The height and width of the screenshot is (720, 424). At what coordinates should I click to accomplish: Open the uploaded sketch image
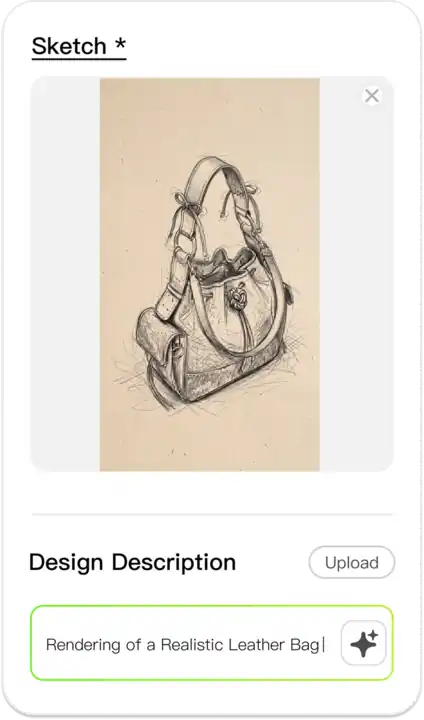point(210,274)
